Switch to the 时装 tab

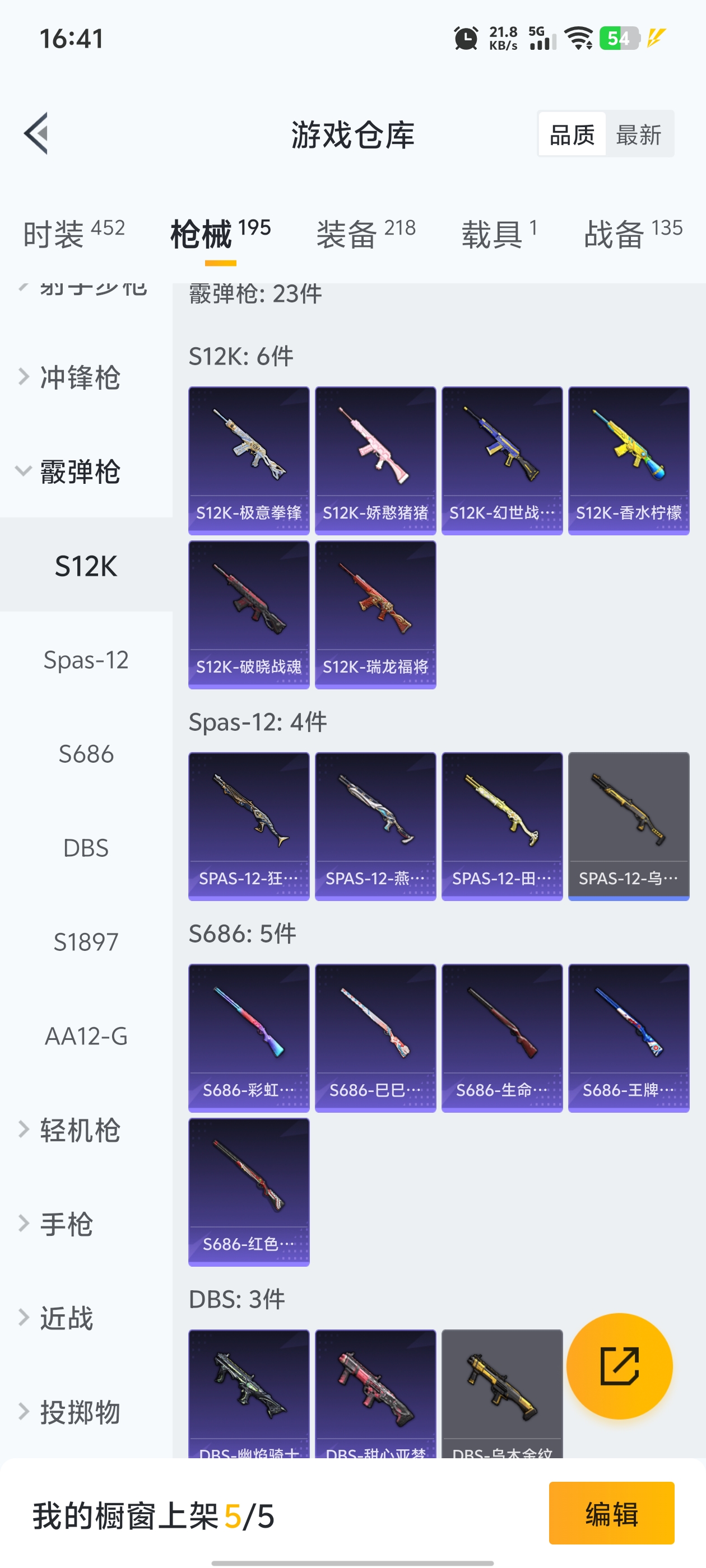pos(74,234)
